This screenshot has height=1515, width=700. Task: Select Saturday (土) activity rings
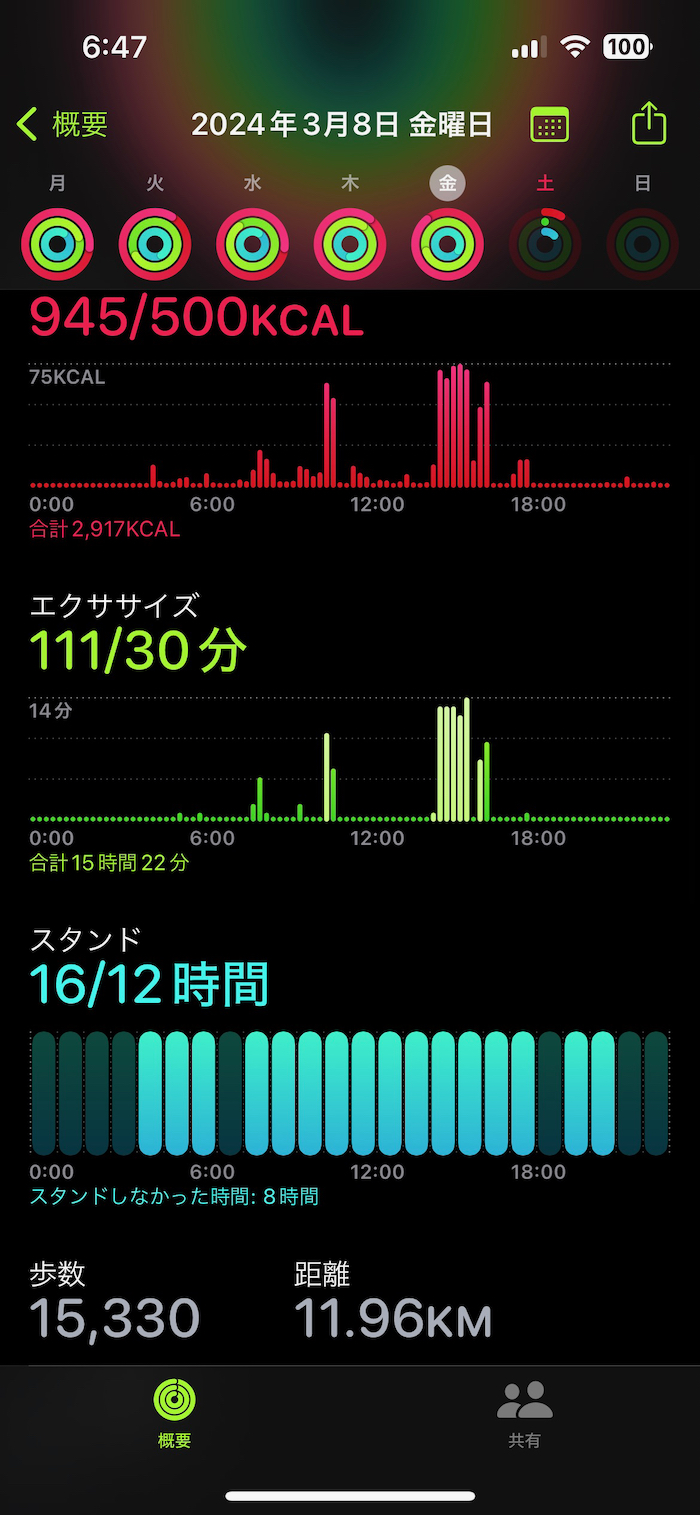(x=545, y=243)
